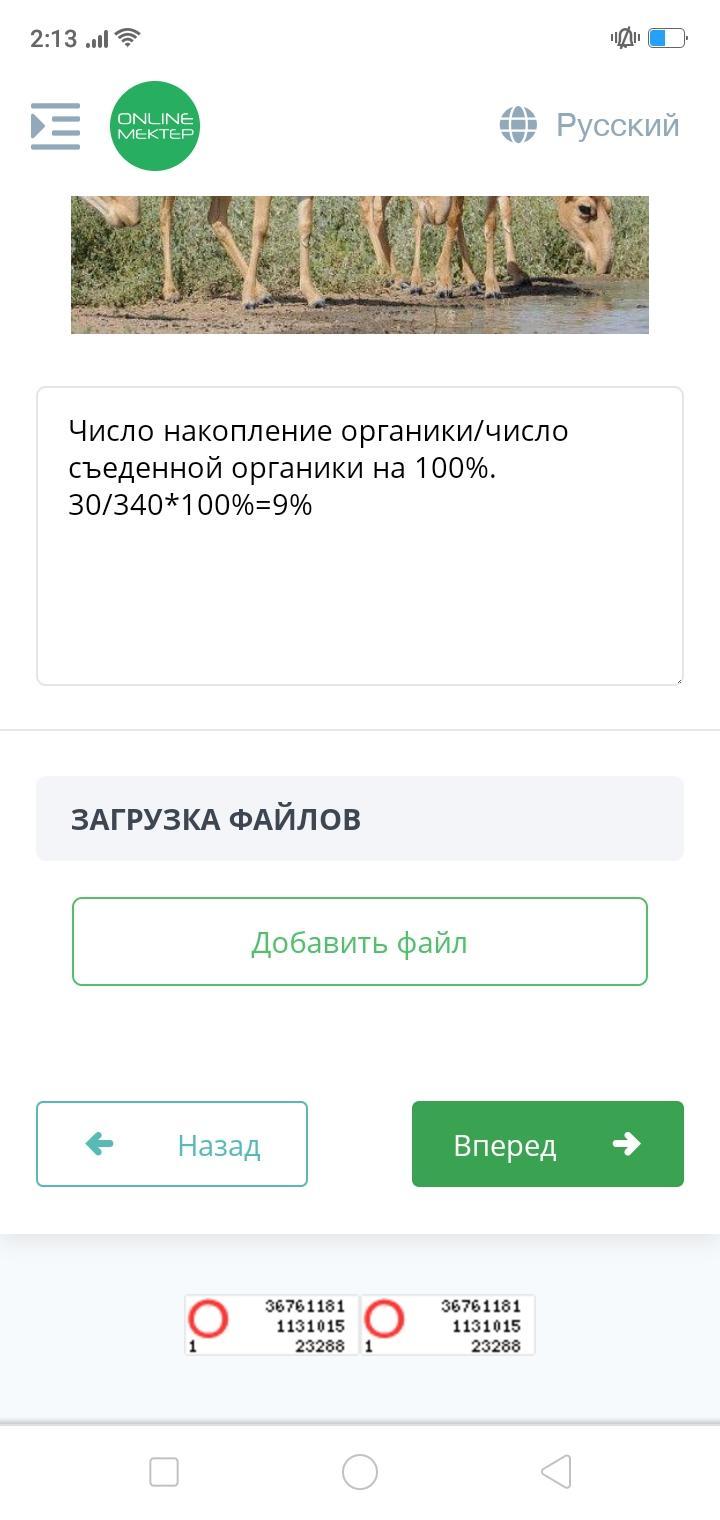Image resolution: width=720 pixels, height=1520 pixels.
Task: Open the side menu drawer
Action: 55,126
